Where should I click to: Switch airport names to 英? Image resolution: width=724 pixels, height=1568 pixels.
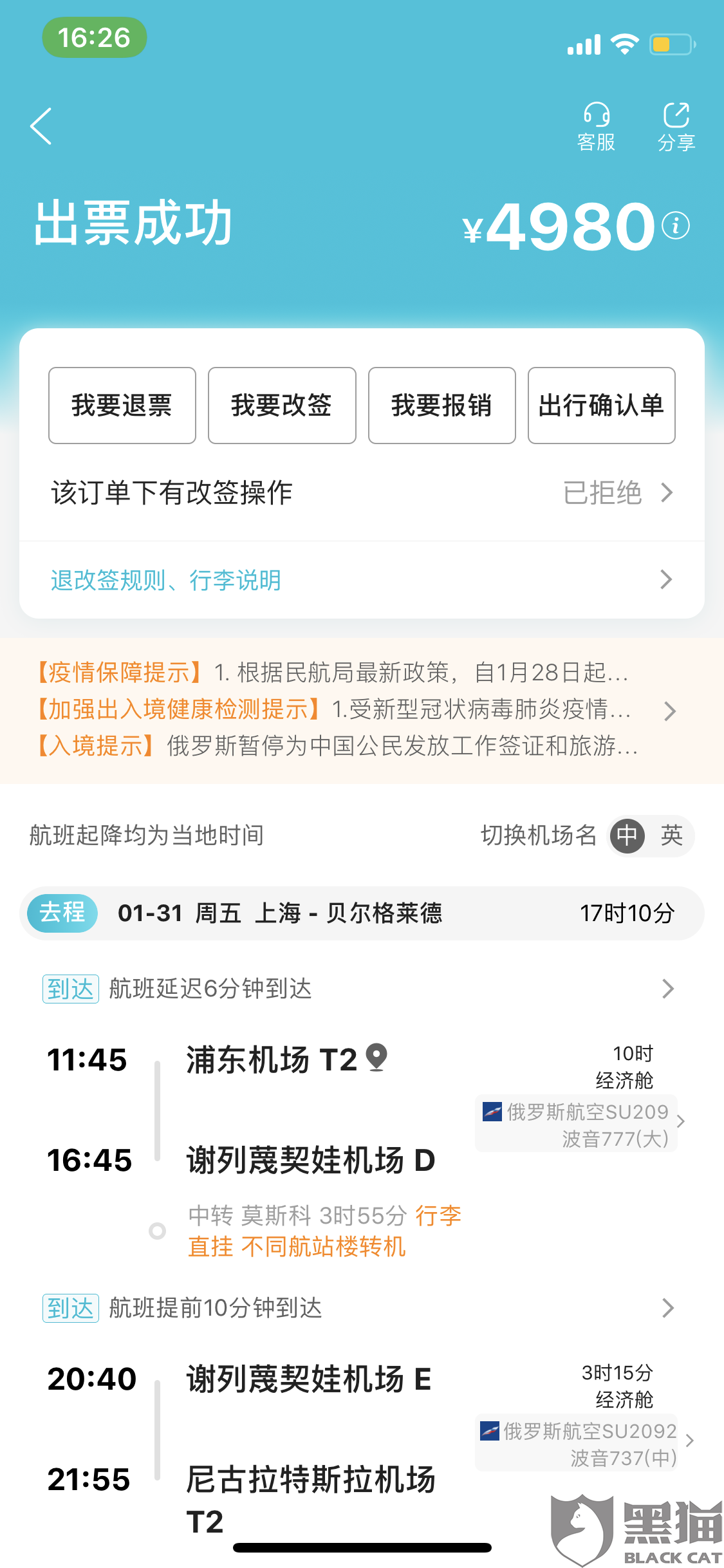point(671,835)
